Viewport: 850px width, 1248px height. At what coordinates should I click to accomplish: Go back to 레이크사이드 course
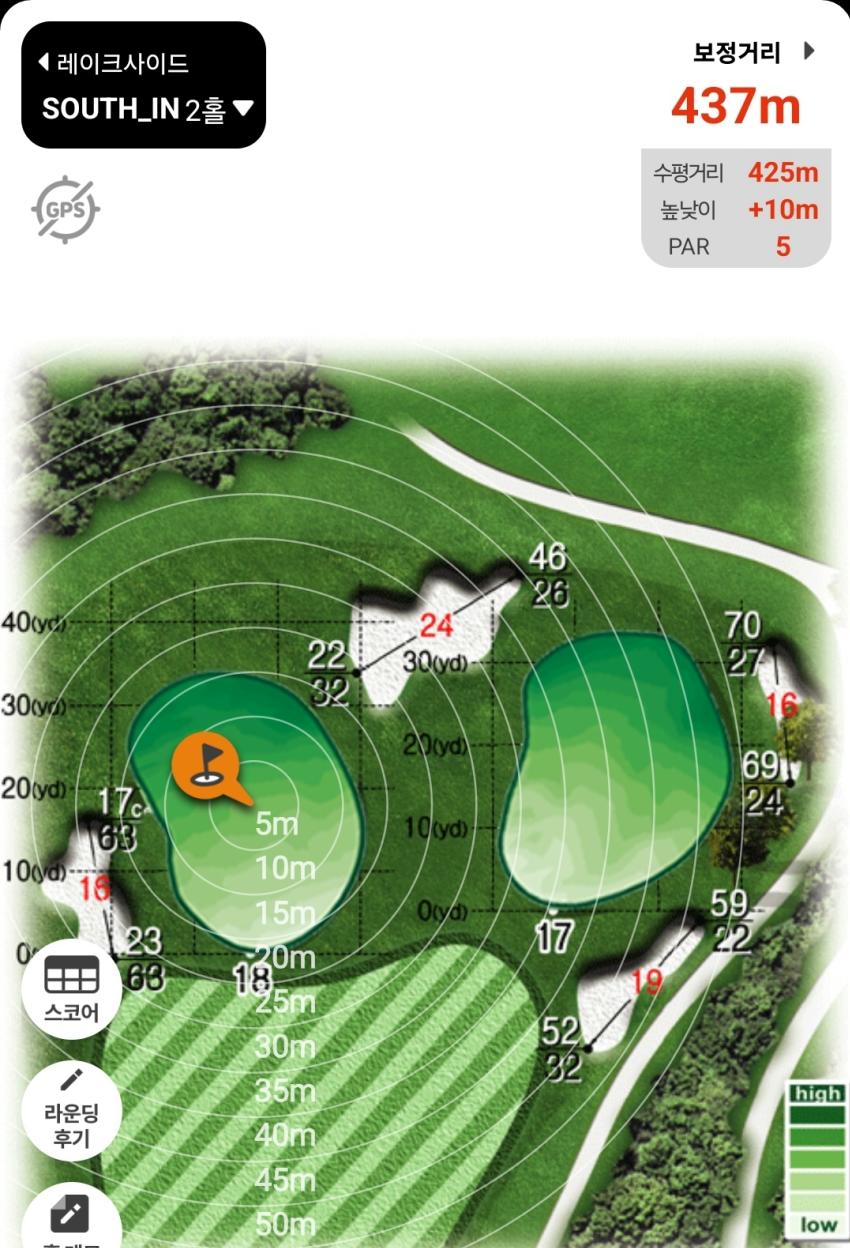pyautogui.click(x=112, y=63)
